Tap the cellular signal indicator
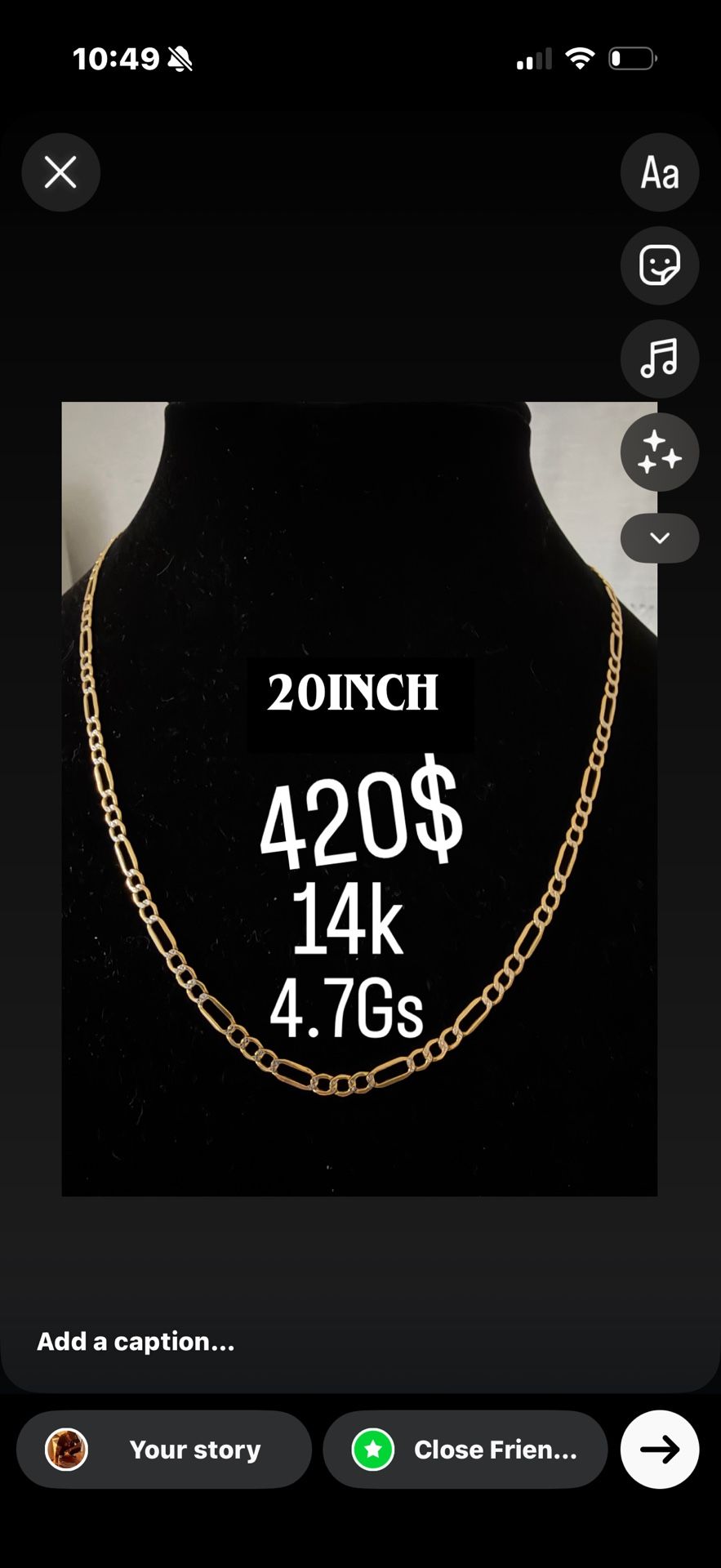The image size is (721, 1568). [x=532, y=57]
